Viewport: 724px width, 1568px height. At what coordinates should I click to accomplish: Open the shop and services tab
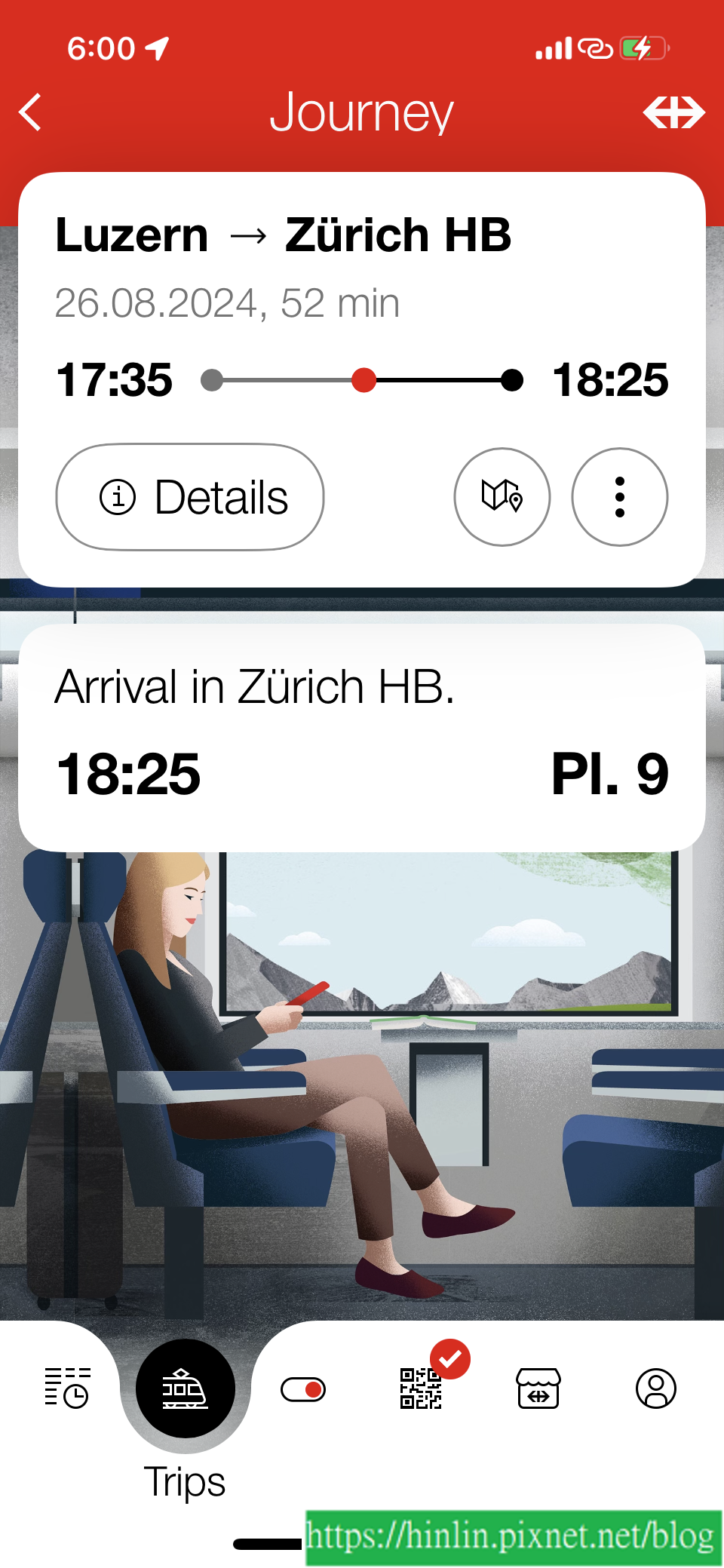pos(538,1388)
